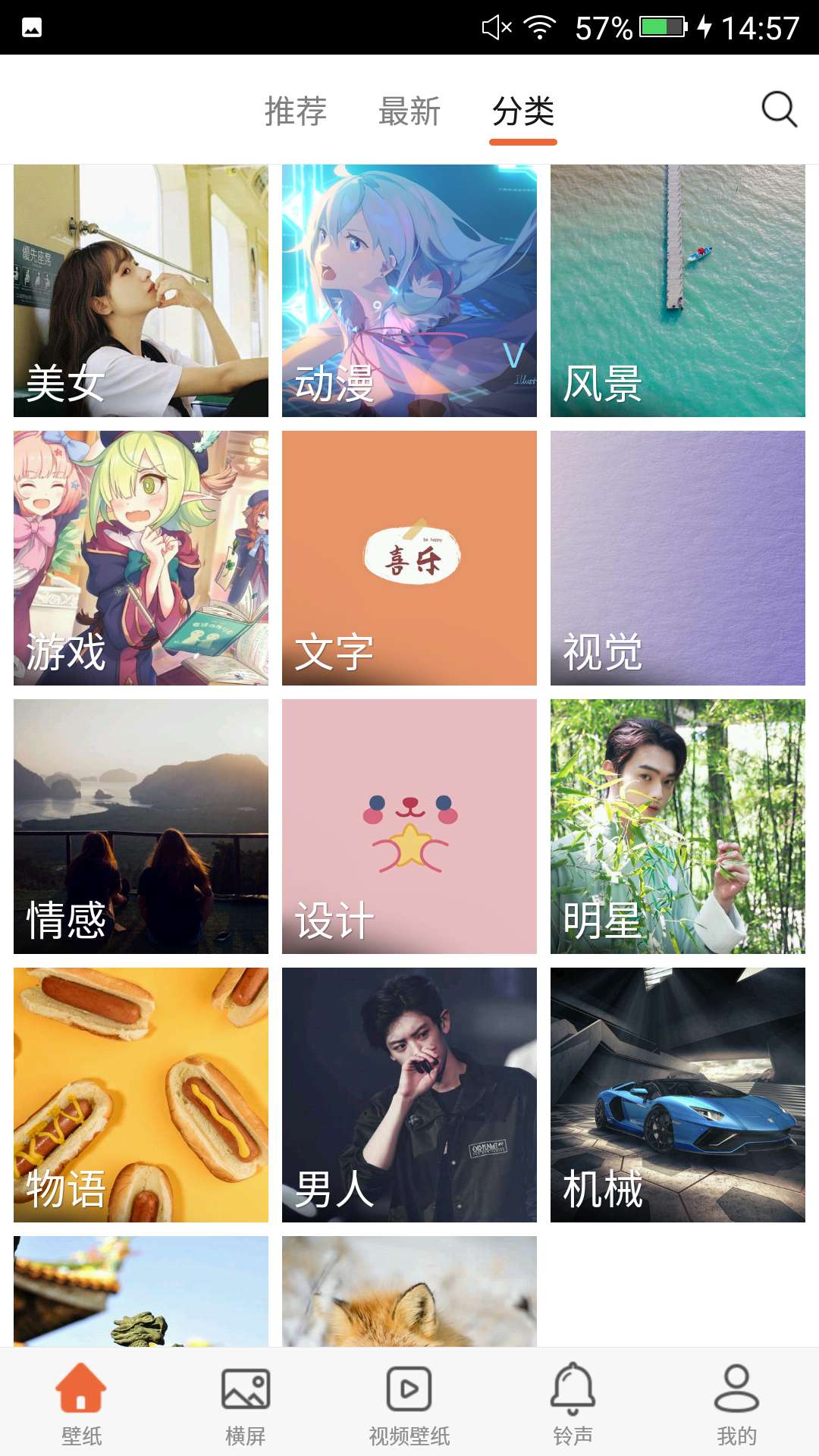View the 视觉 category
The height and width of the screenshot is (1456, 819).
tap(678, 558)
